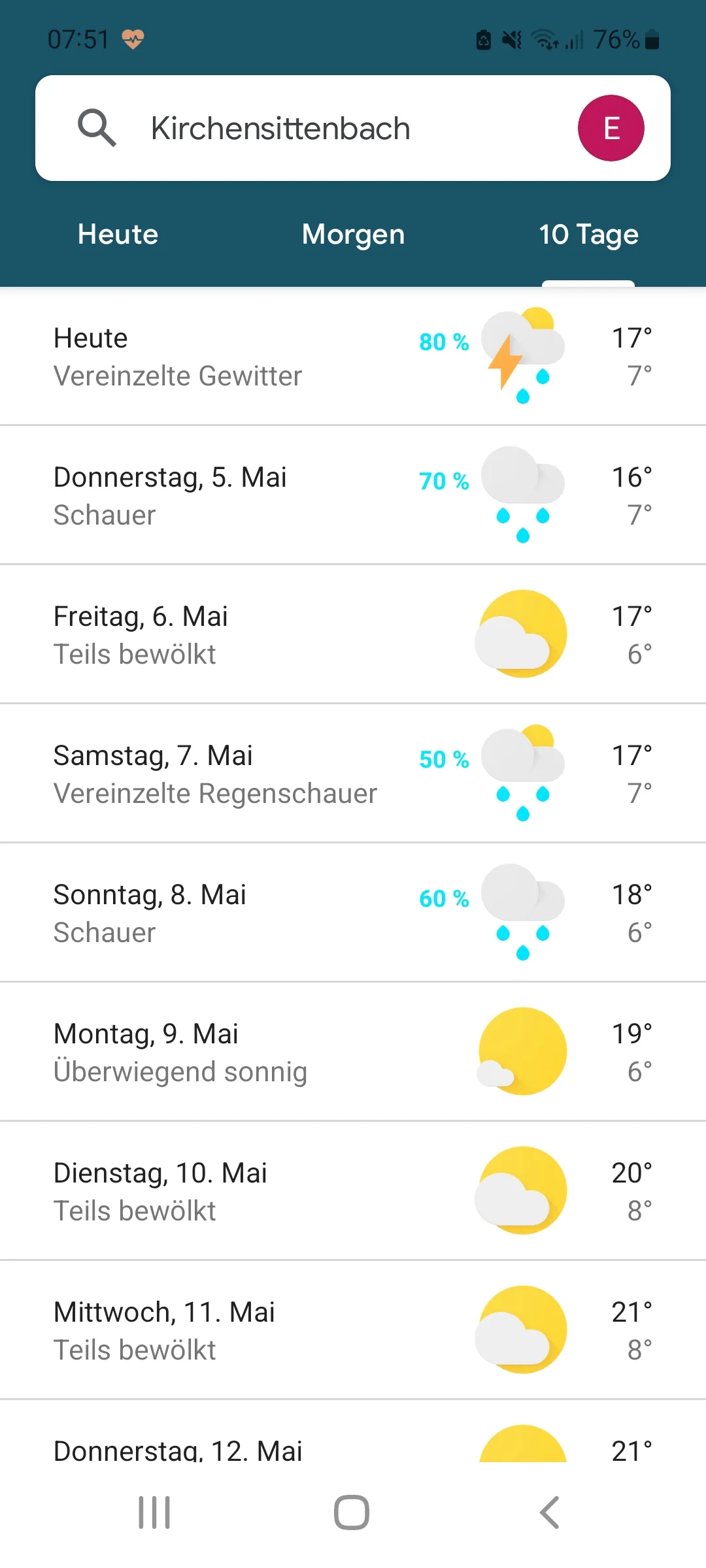This screenshot has height=1568, width=706.
Task: Go back using system back button
Action: point(549,1512)
